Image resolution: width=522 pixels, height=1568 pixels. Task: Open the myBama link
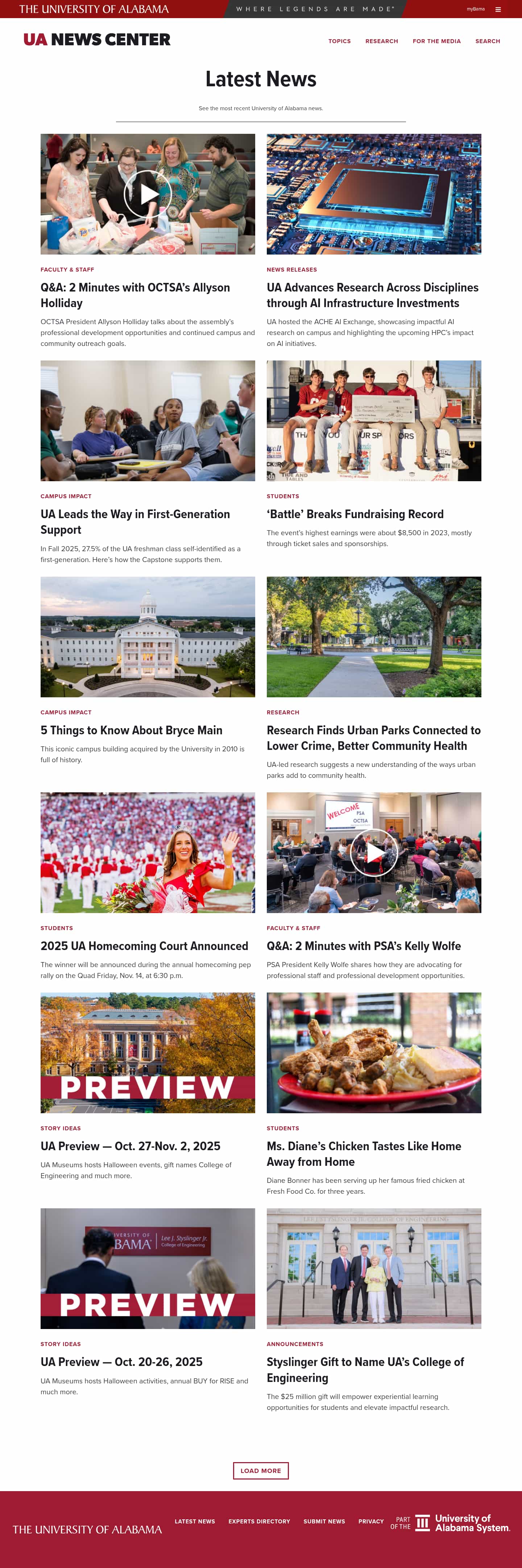[x=475, y=9]
